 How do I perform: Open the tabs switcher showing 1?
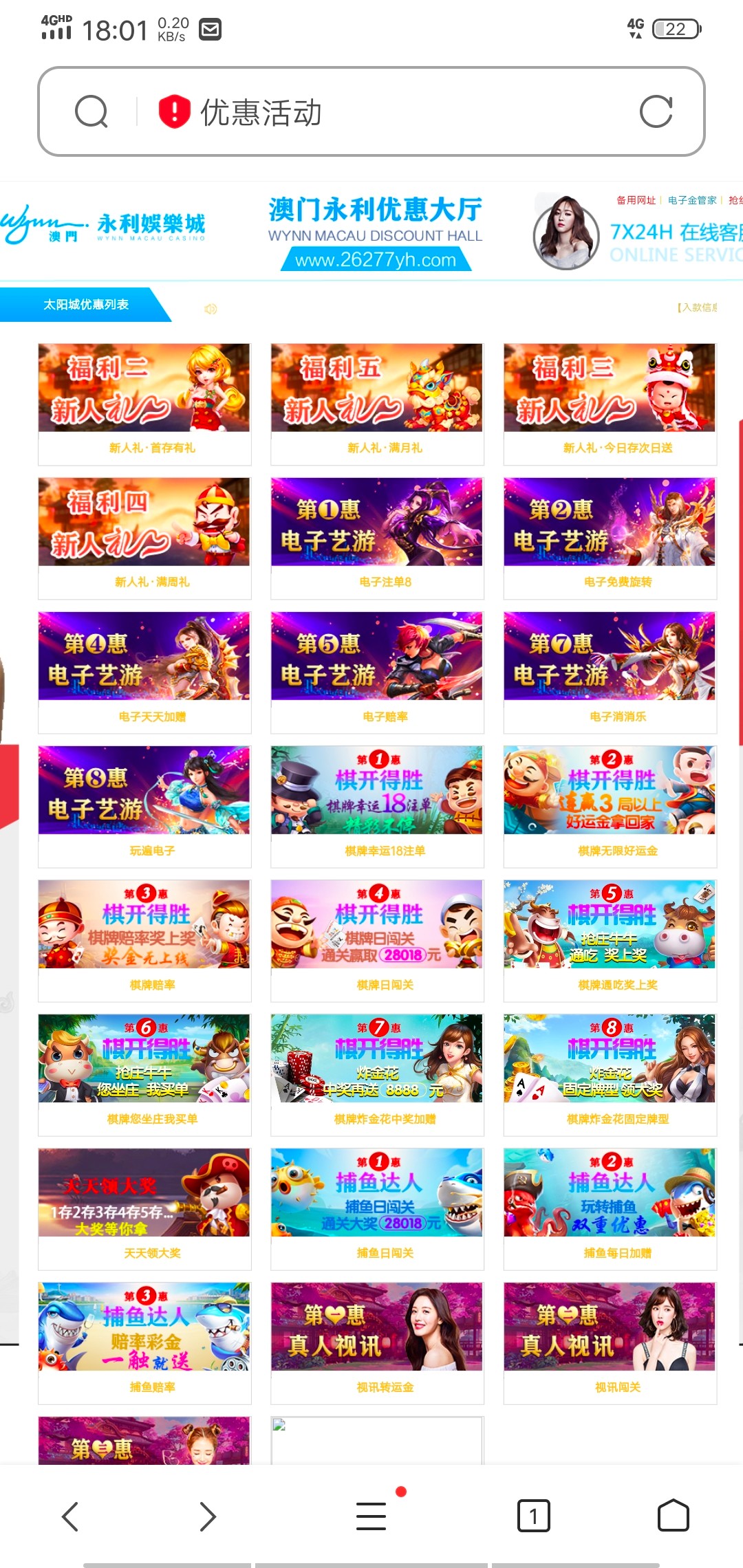[533, 1516]
